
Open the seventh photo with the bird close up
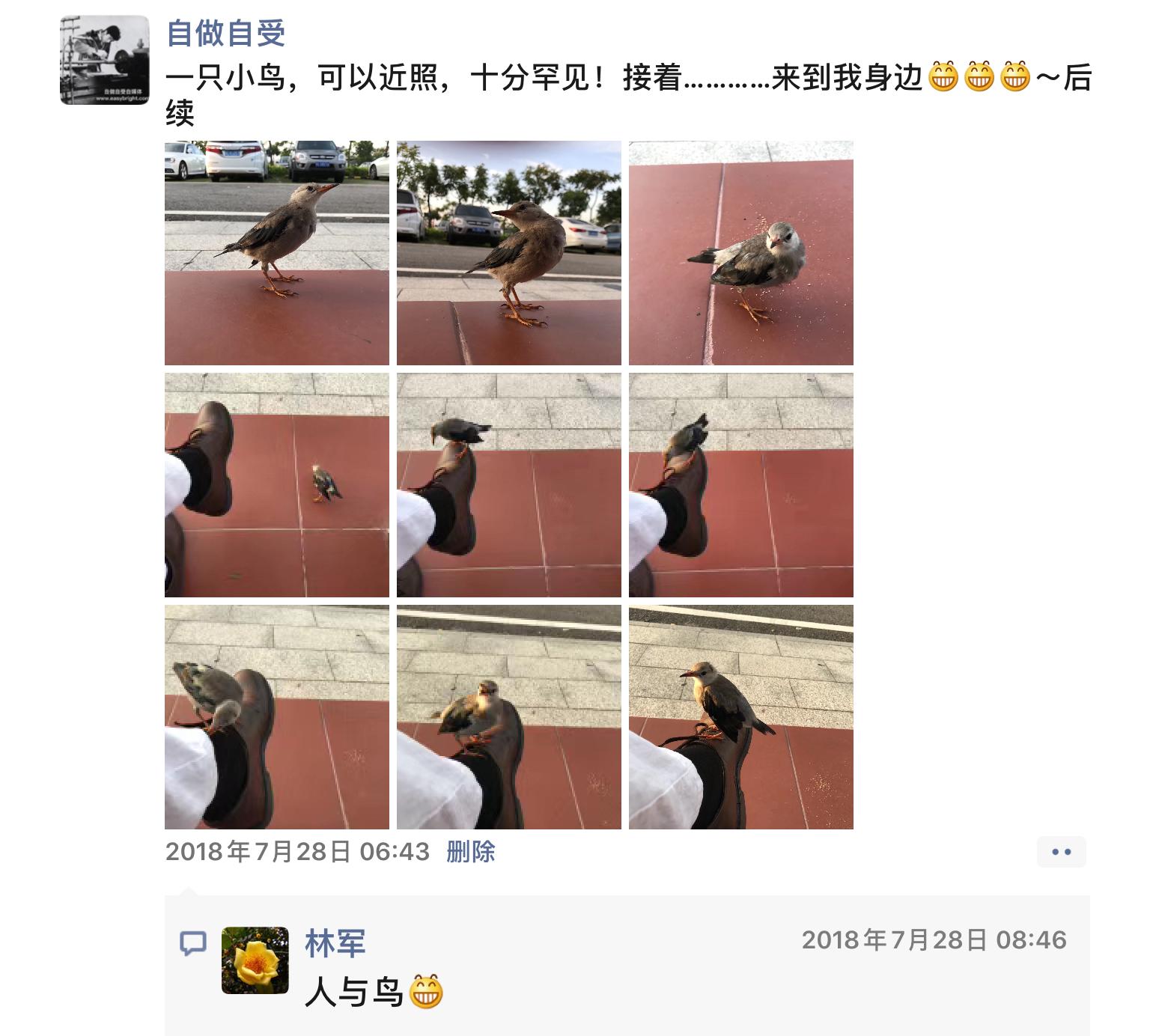(277, 717)
